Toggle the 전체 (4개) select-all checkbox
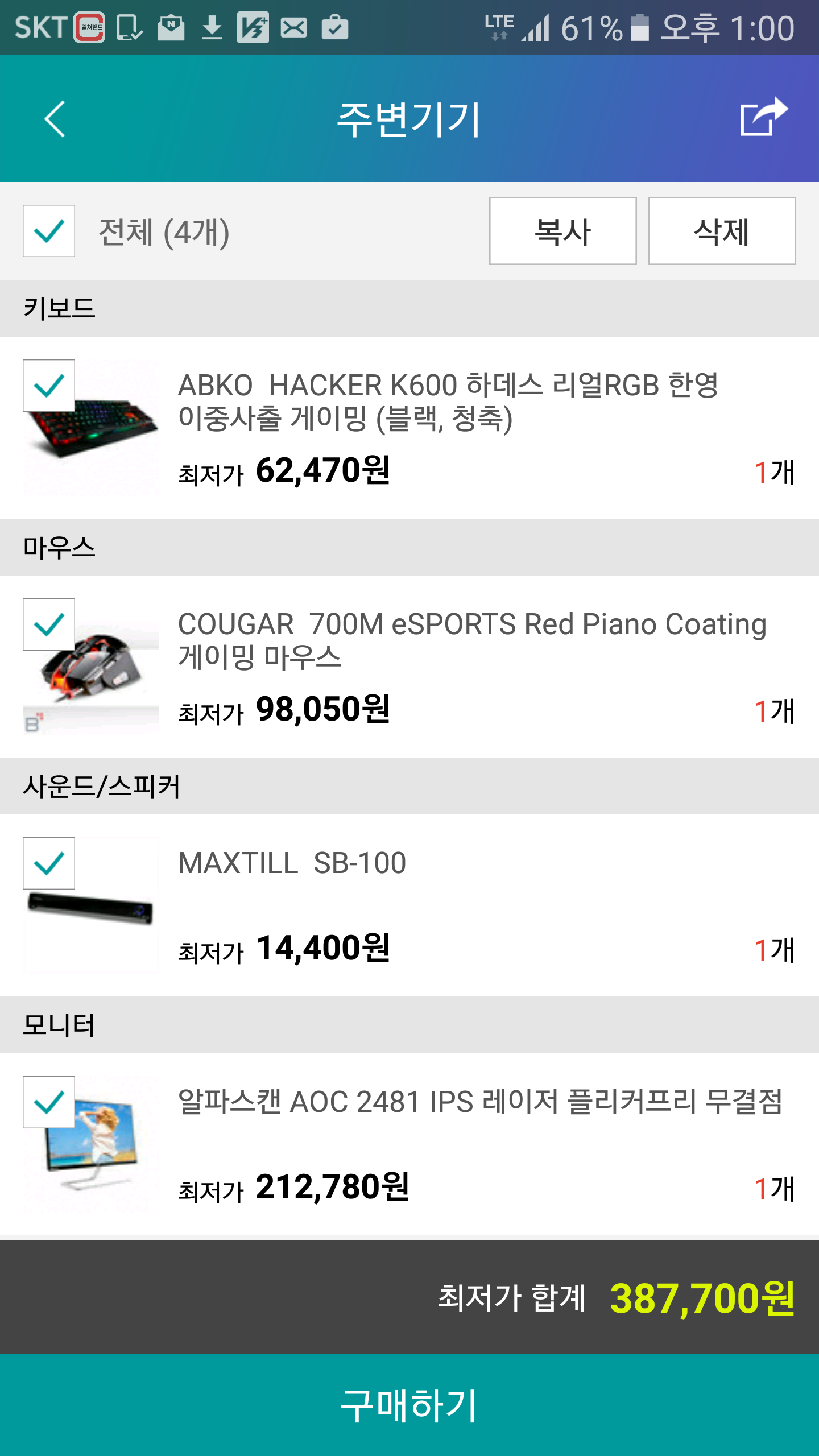This screenshot has height=1456, width=819. click(49, 231)
